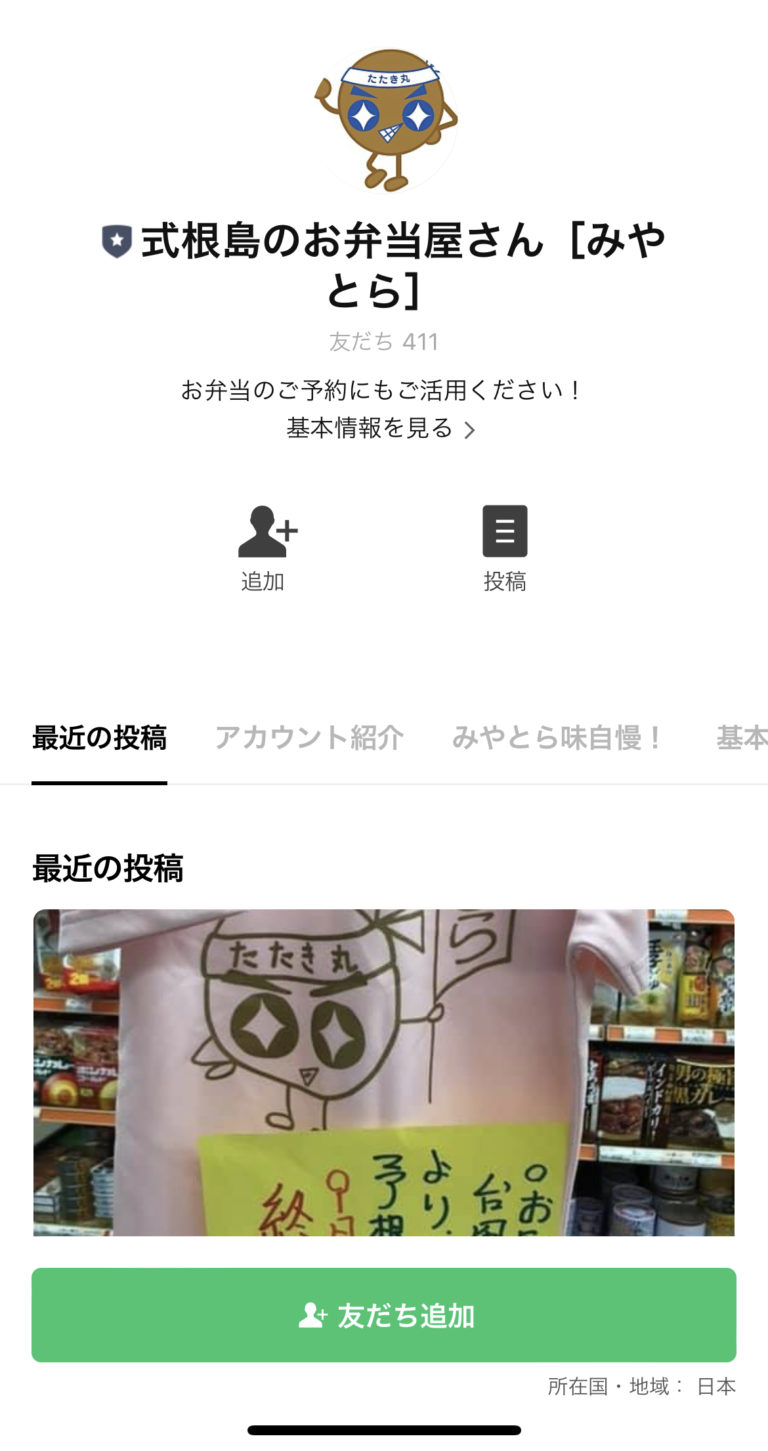Click the list icon above the 投稿 label

[505, 531]
